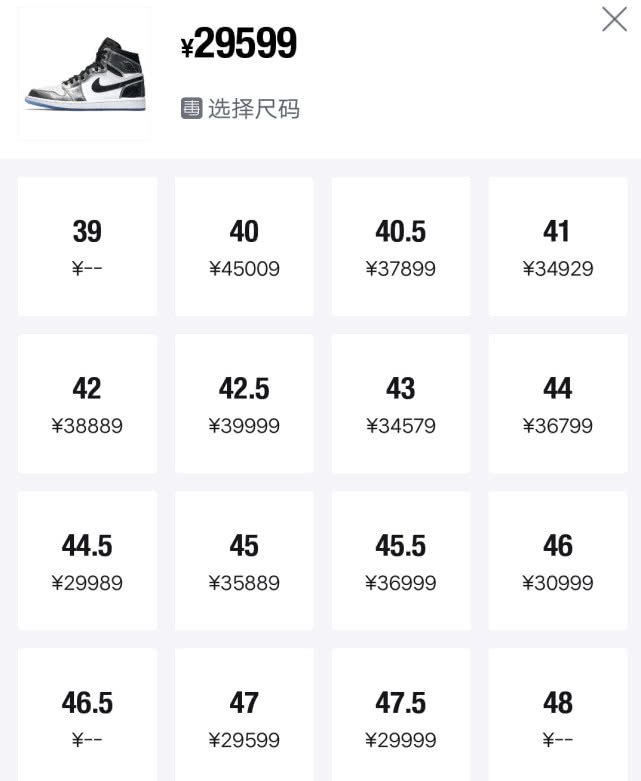Select size 40 priced ¥45009
This screenshot has height=781, width=641.
click(244, 247)
